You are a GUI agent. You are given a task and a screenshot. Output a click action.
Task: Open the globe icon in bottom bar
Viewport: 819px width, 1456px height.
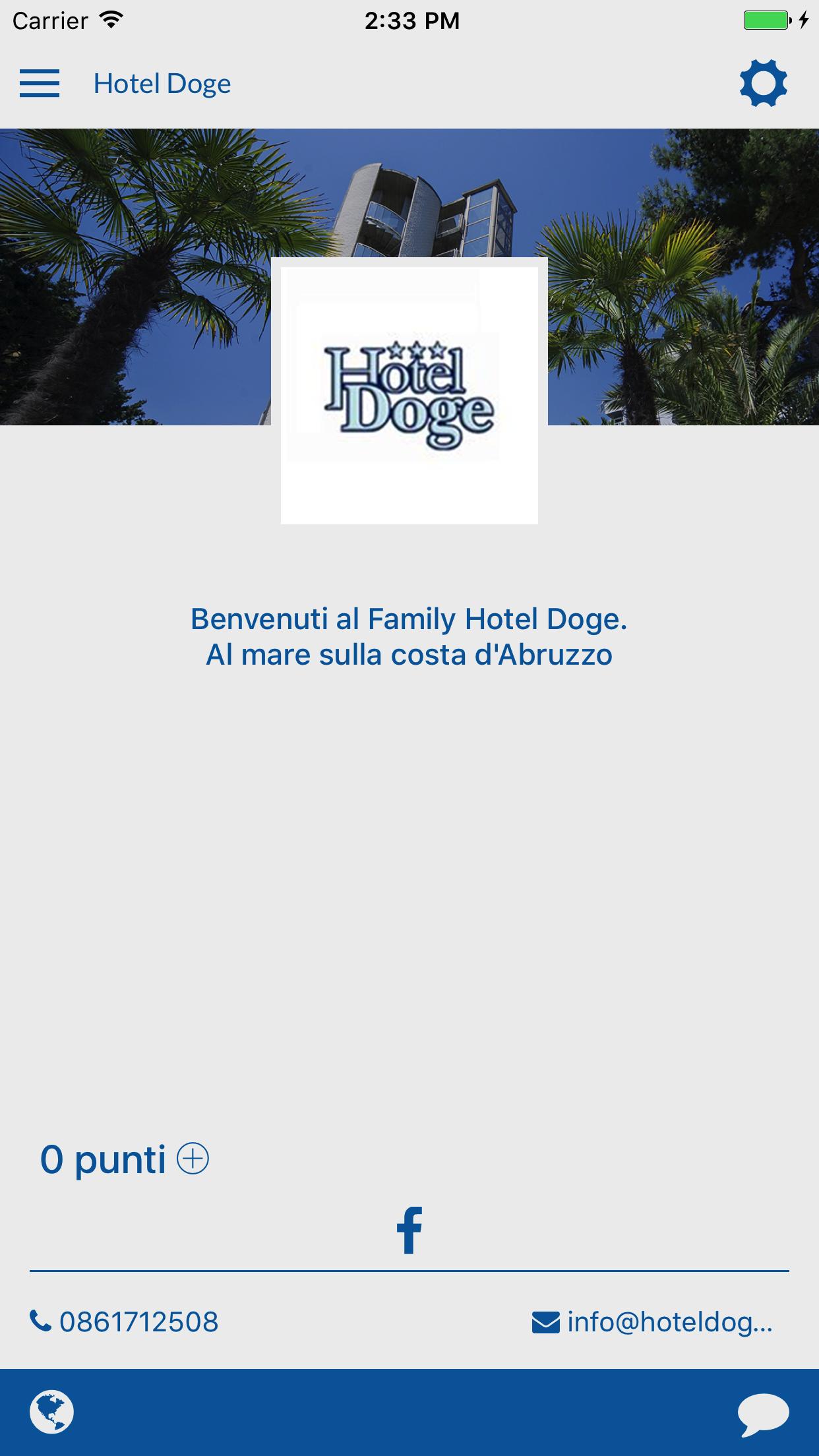(51, 1412)
